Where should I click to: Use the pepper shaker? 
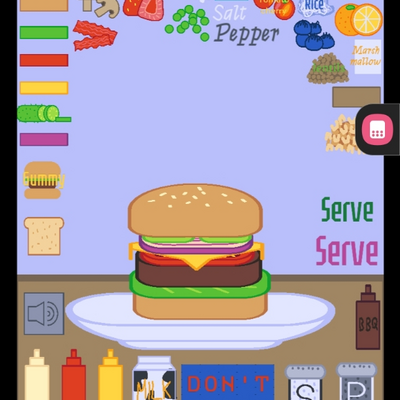357,382
